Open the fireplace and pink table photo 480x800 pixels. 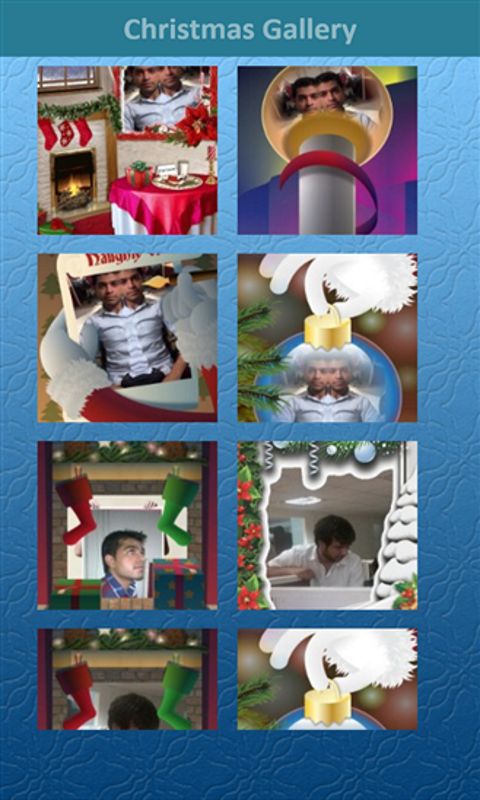(128, 150)
